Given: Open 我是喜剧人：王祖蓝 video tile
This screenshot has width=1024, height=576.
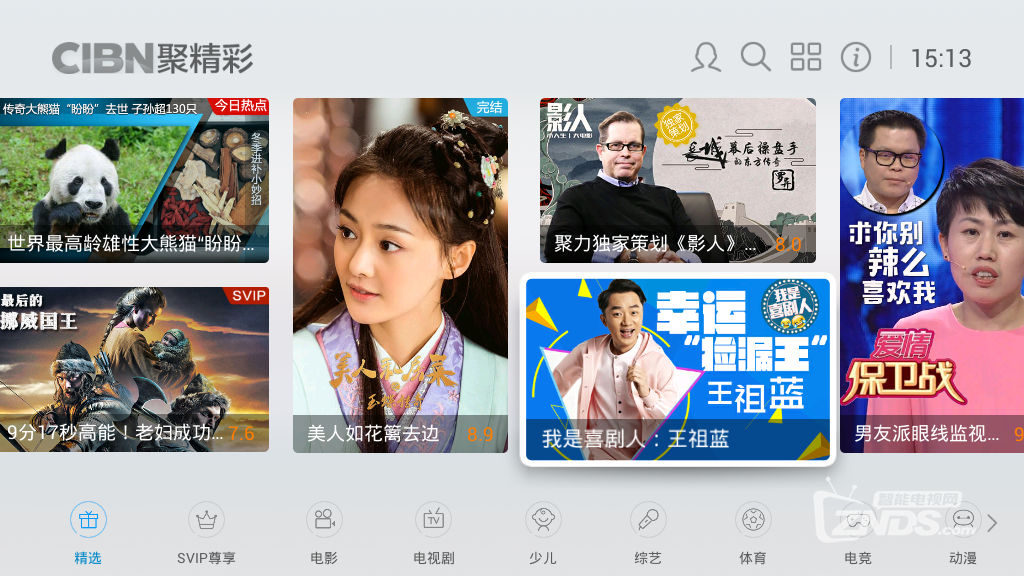Looking at the screenshot, I should click(678, 370).
